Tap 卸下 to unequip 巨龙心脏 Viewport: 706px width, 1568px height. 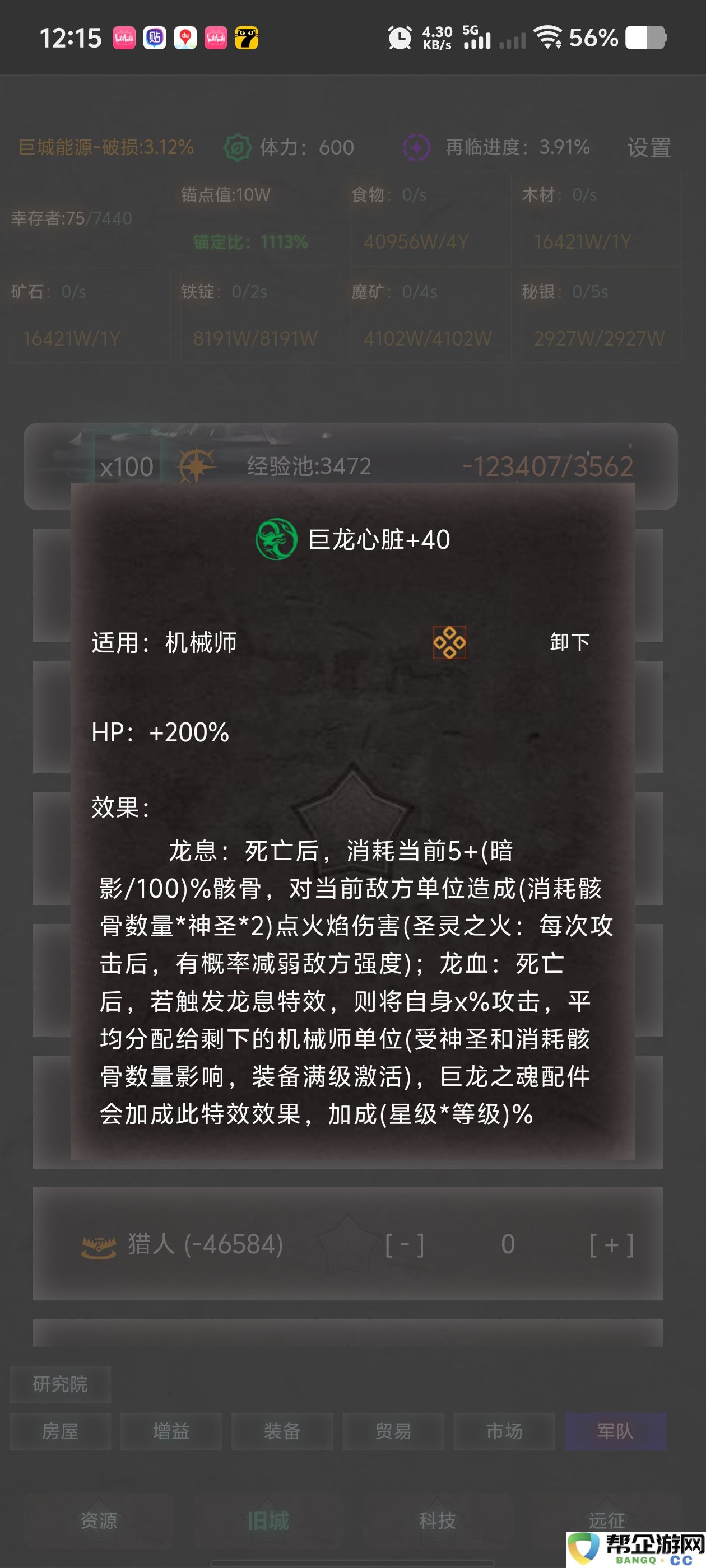569,642
